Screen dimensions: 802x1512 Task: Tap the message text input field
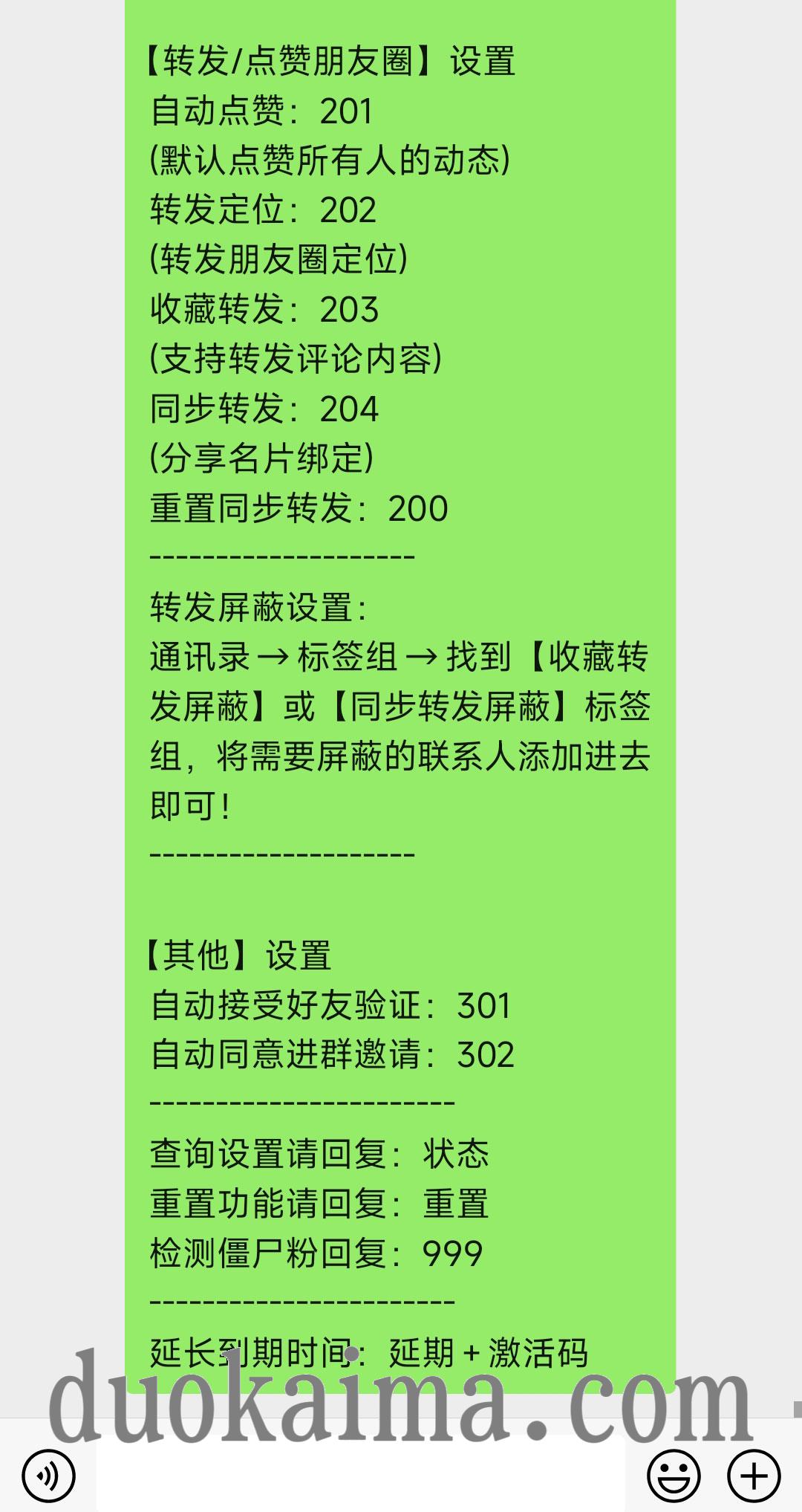[x=361, y=1477]
